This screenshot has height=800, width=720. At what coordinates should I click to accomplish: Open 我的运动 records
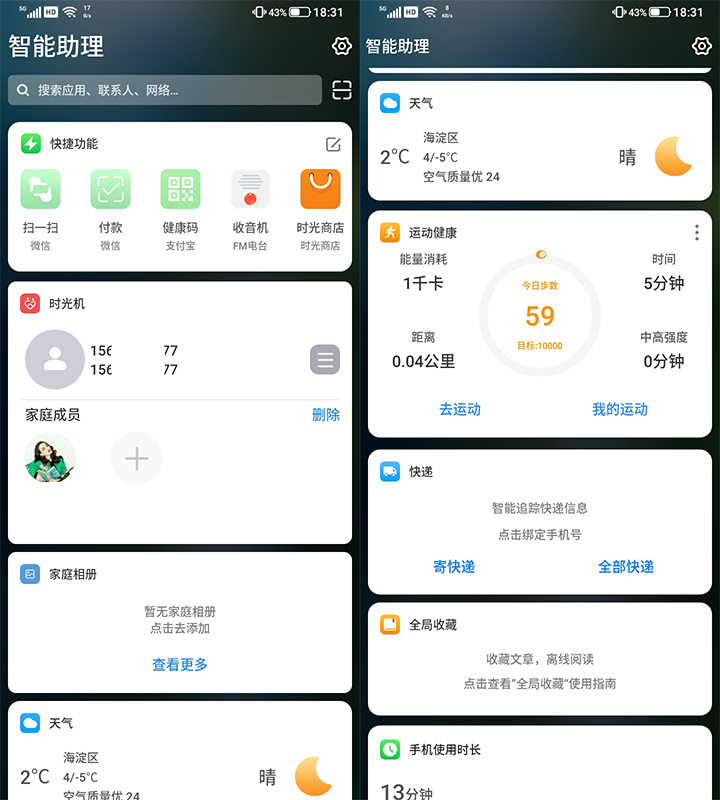coord(620,409)
